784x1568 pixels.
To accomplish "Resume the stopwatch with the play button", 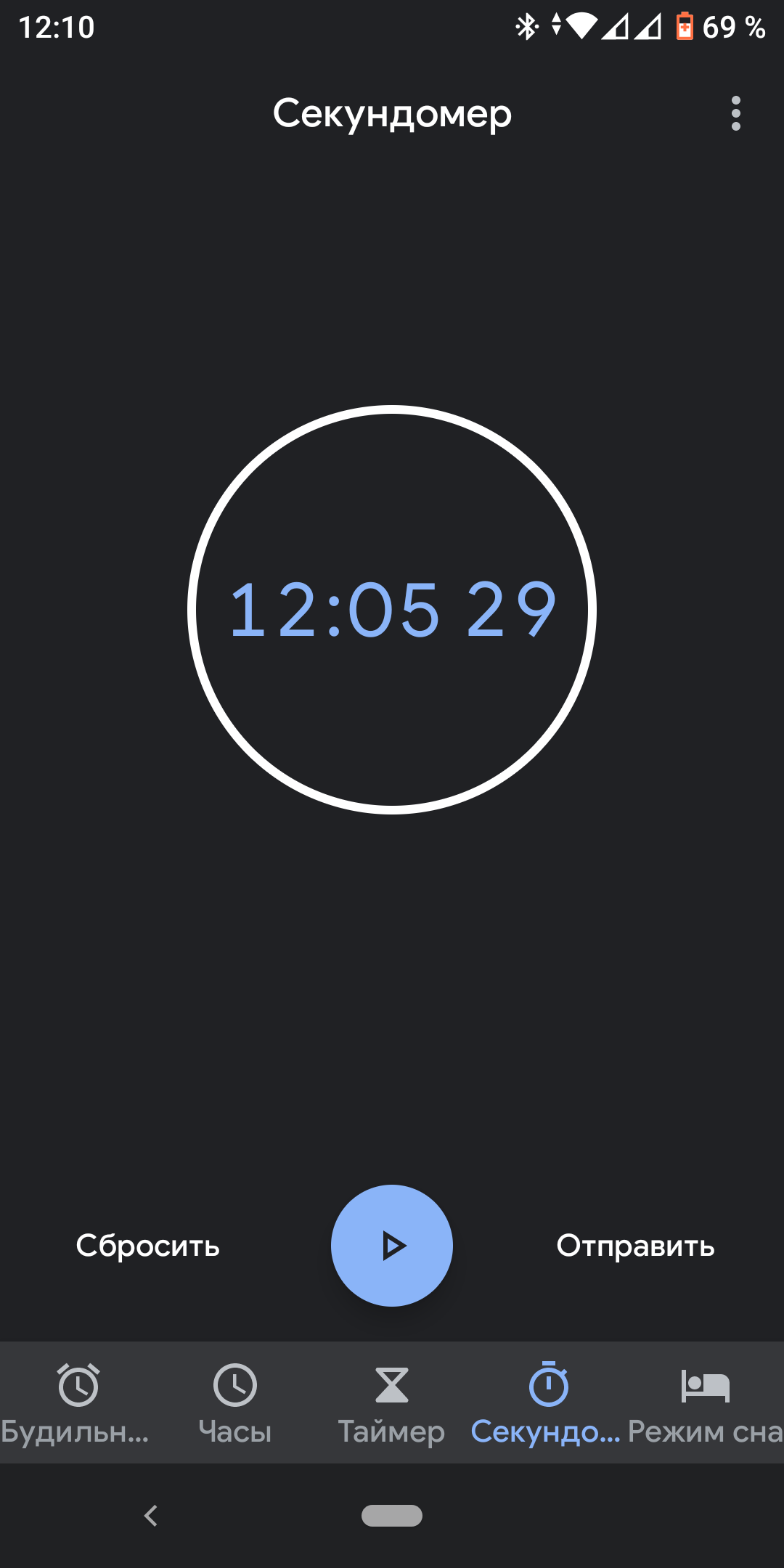I will click(392, 1246).
